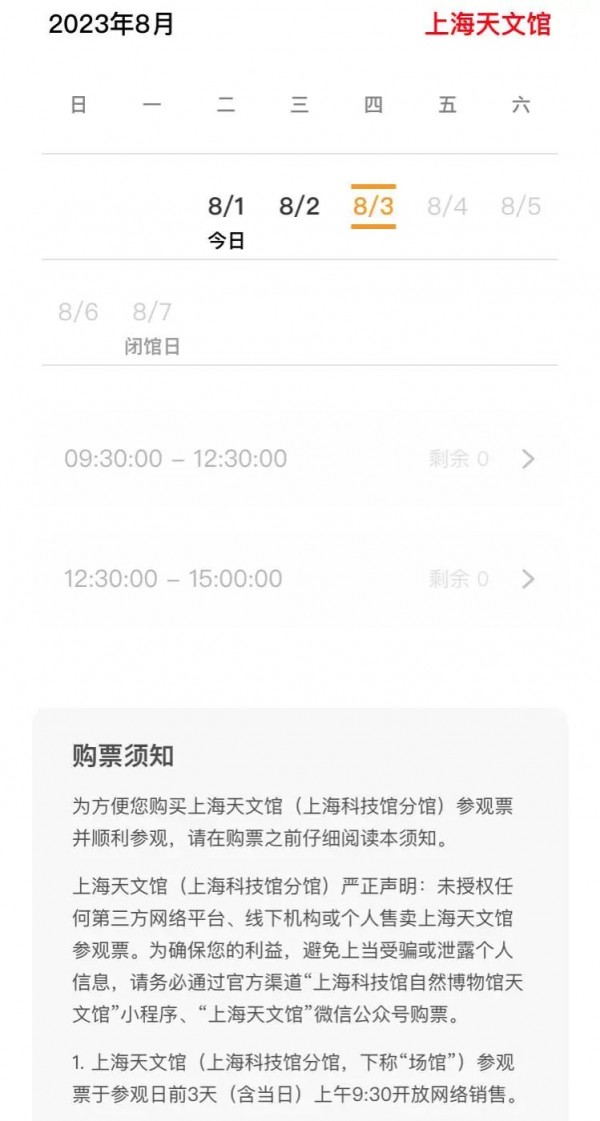The height and width of the screenshot is (1121, 600).
Task: Select the highlighted 8/3 date
Action: [x=373, y=207]
